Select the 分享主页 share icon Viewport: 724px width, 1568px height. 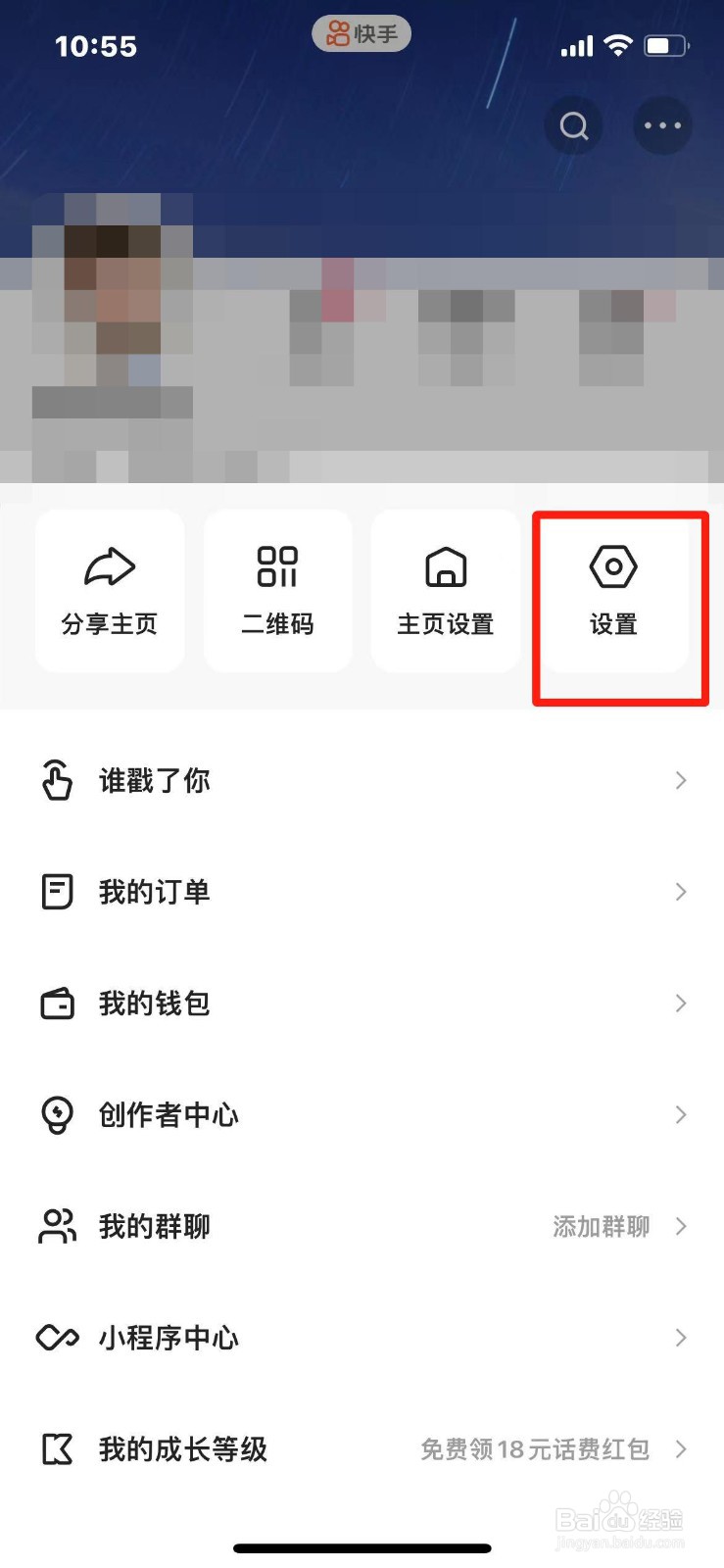pyautogui.click(x=109, y=565)
